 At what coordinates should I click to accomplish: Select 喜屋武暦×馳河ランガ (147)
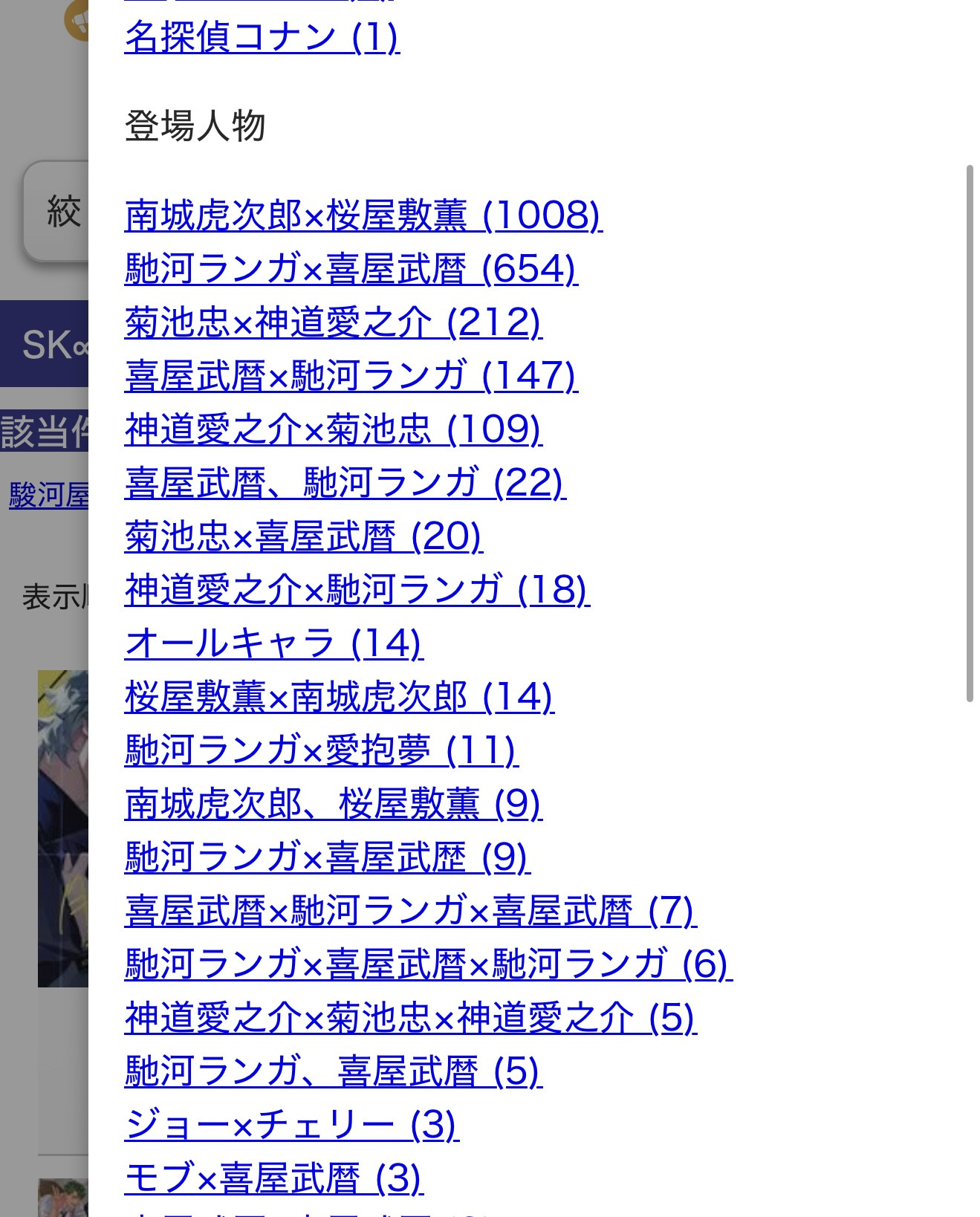pyautogui.click(x=350, y=376)
